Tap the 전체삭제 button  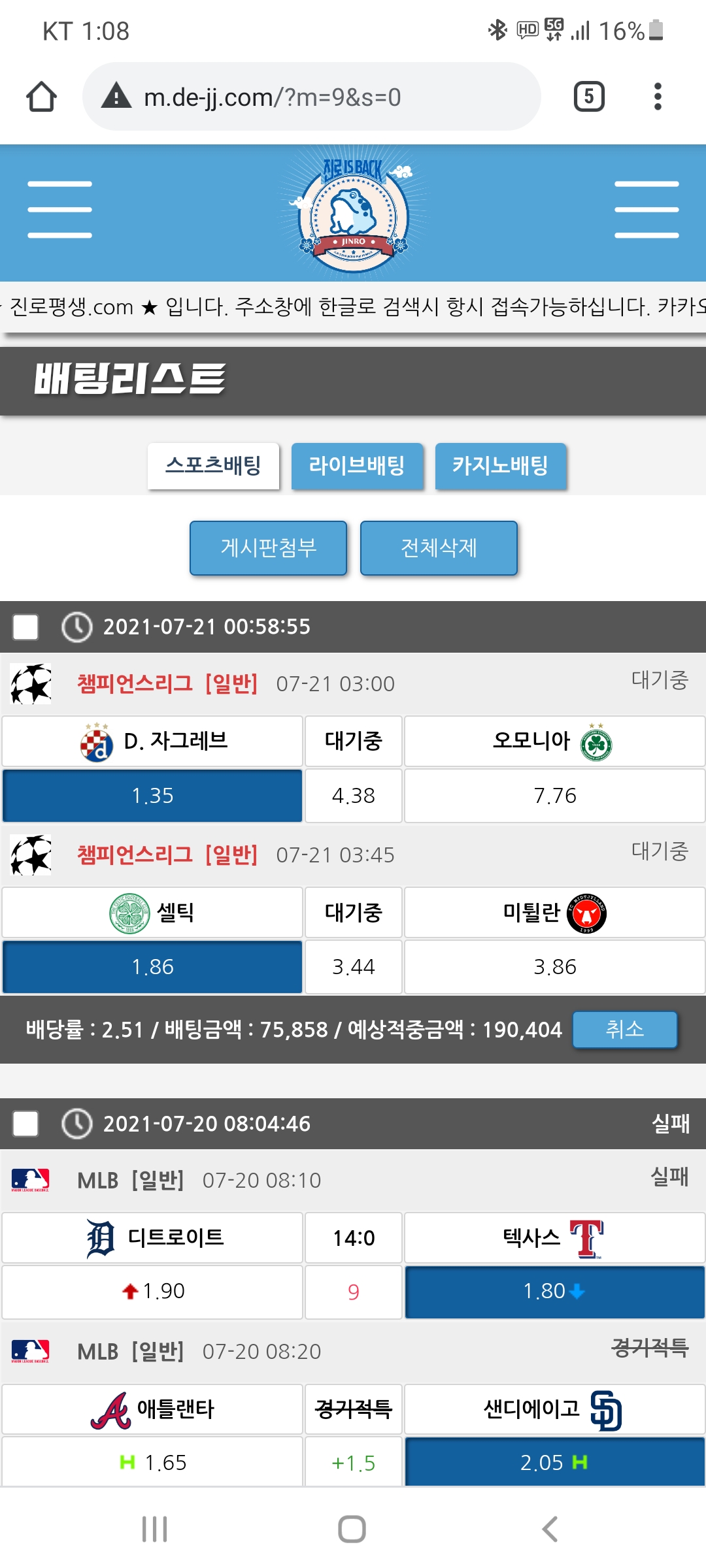click(x=439, y=547)
